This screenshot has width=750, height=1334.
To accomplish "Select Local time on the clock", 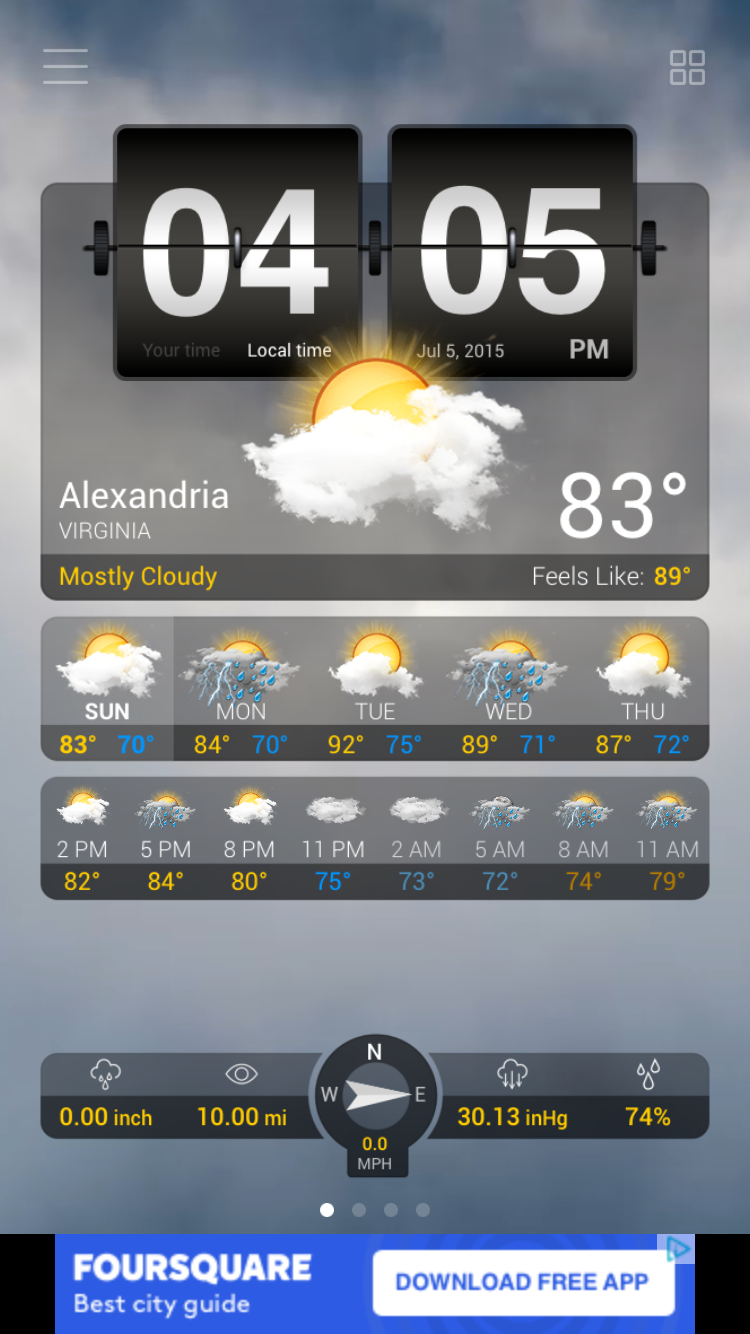I will 289,350.
